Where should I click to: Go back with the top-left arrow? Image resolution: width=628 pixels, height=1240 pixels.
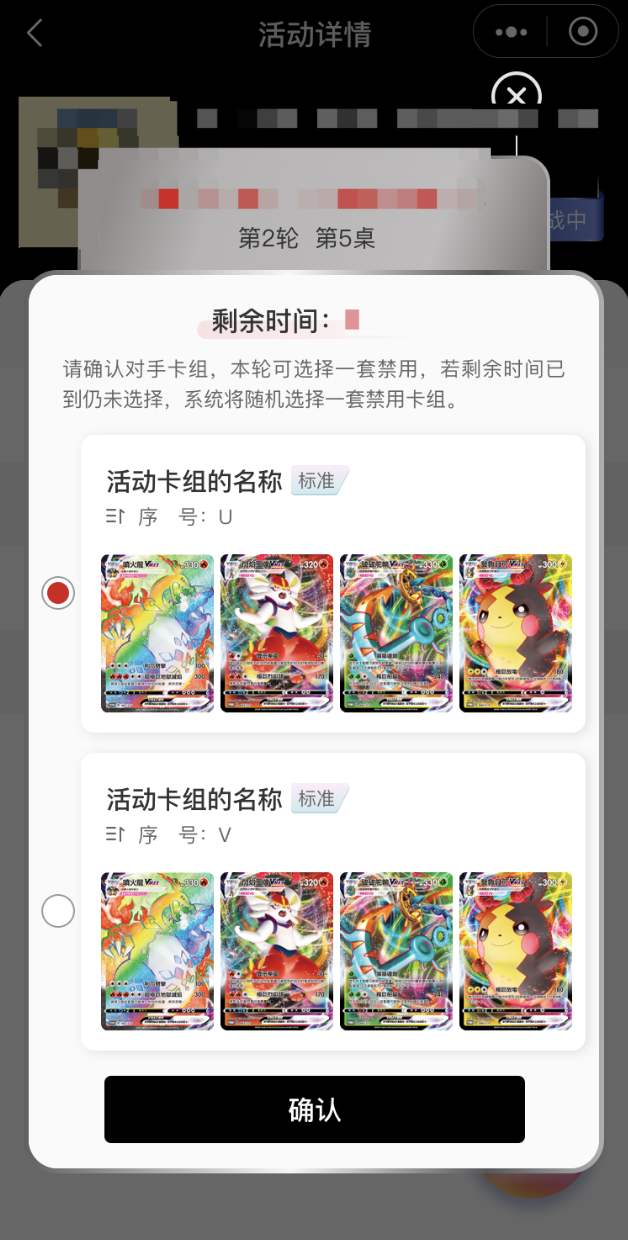click(x=35, y=33)
